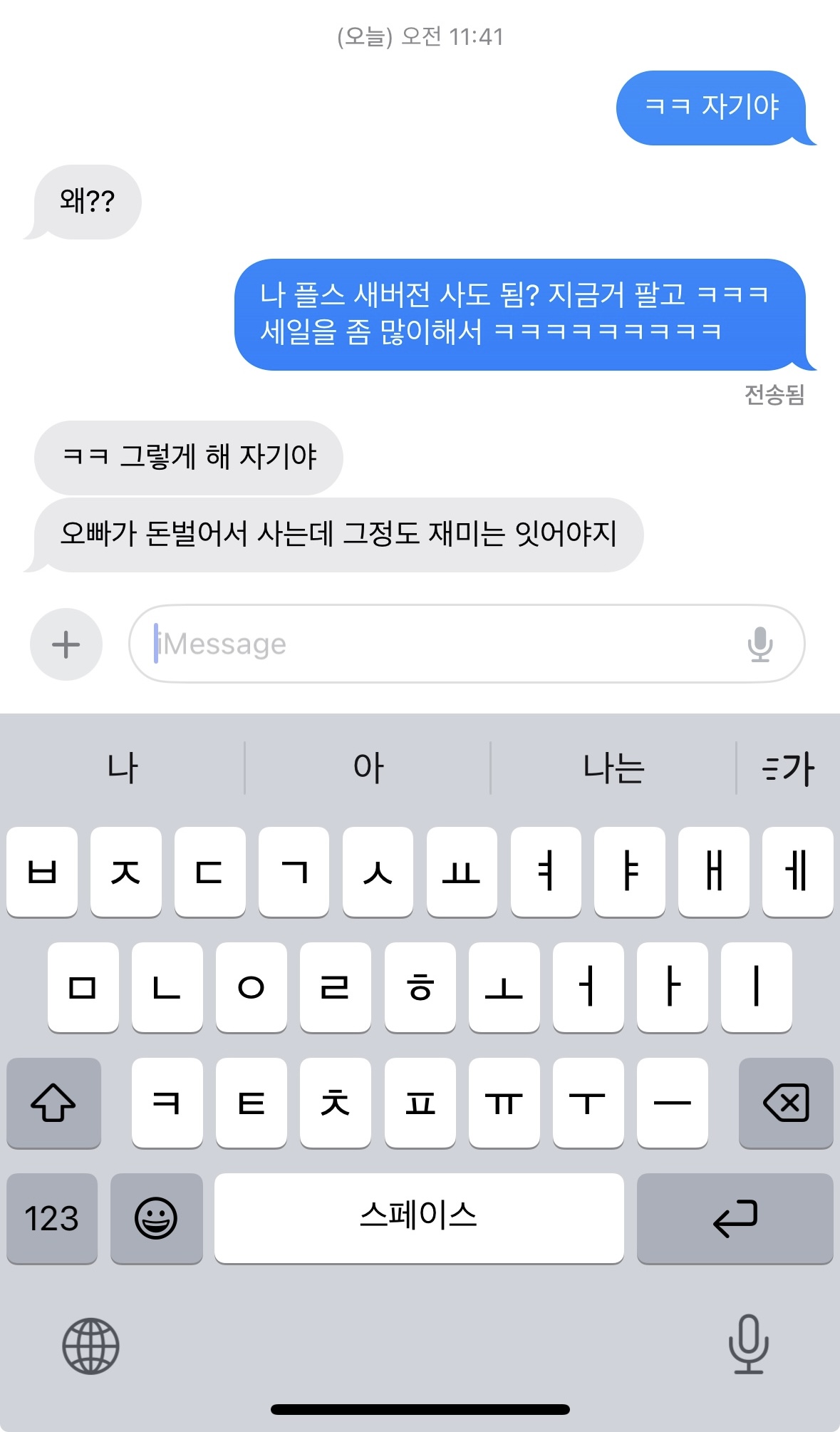The height and width of the screenshot is (1432, 840).
Task: Toggle the shift key
Action: (53, 1103)
